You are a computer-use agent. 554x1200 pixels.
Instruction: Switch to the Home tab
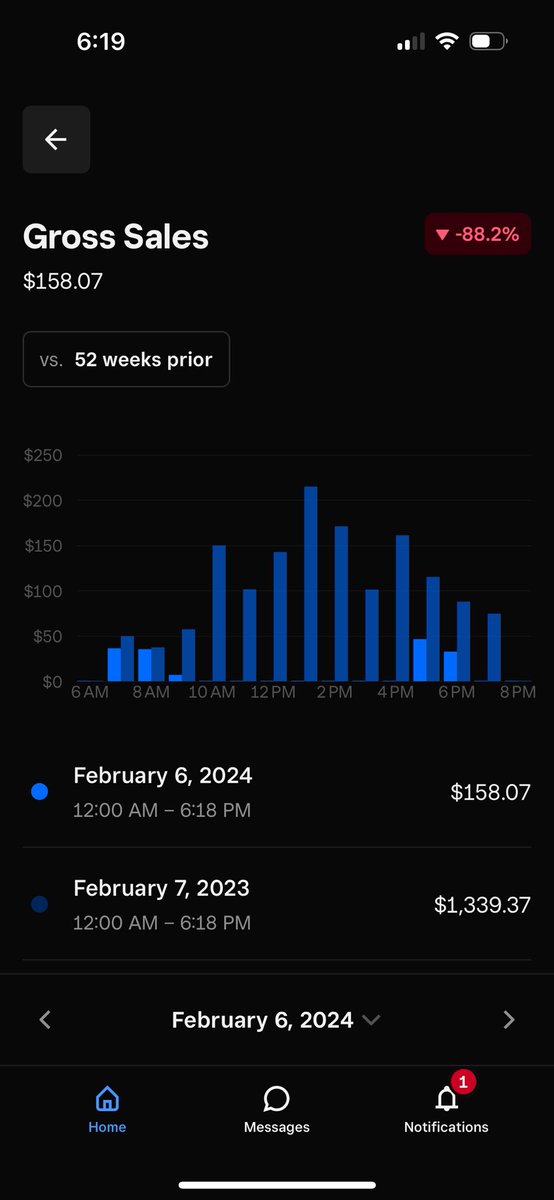click(x=107, y=1110)
